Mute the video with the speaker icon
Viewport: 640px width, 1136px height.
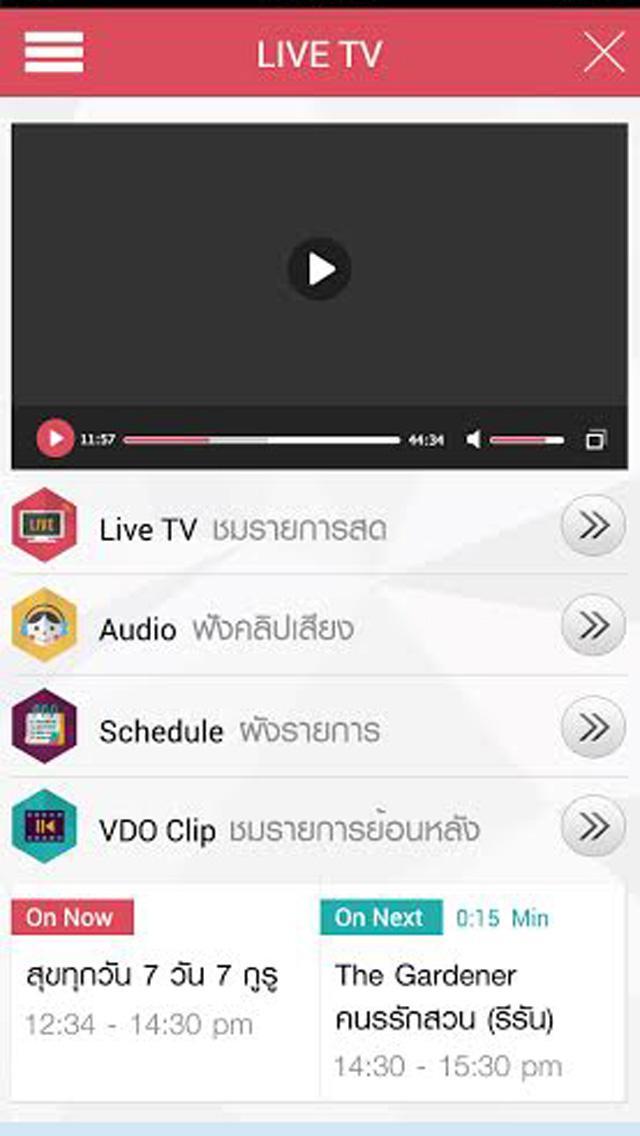click(474, 439)
